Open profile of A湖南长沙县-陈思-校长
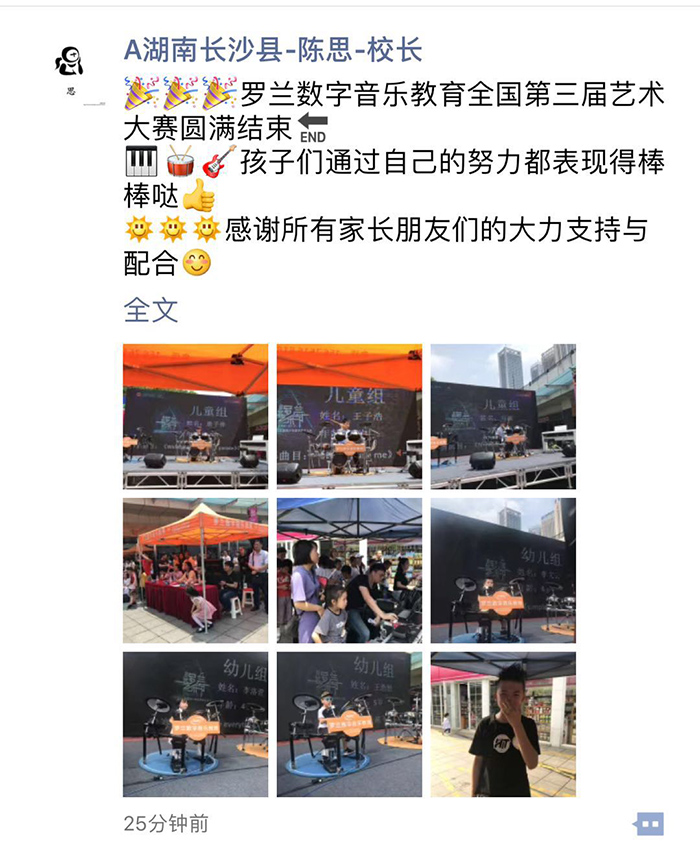This screenshot has height=844, width=700. (272, 49)
